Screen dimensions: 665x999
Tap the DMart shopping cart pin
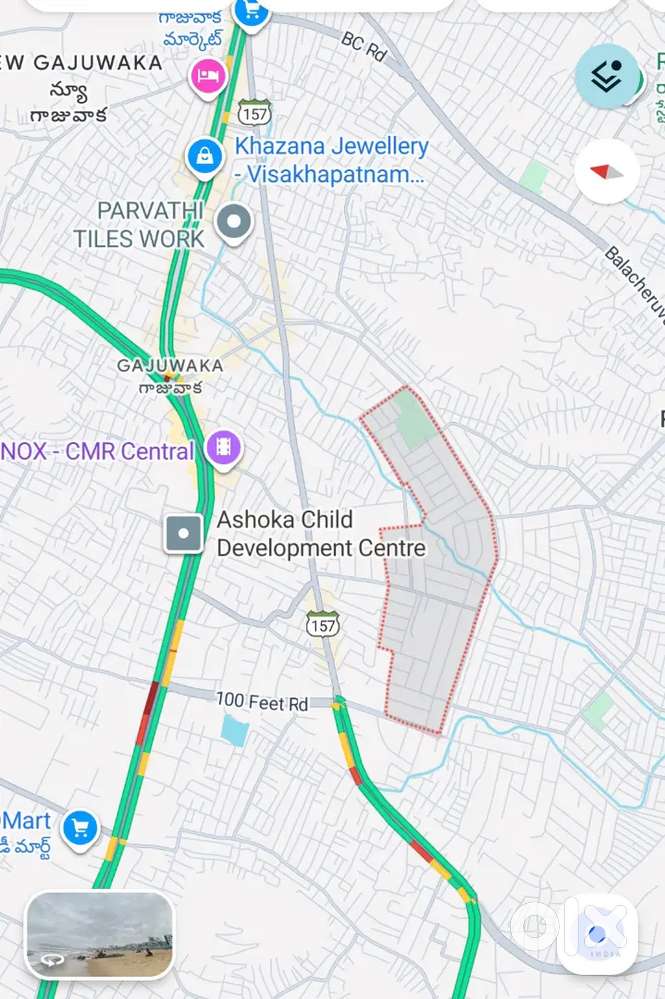(80, 828)
